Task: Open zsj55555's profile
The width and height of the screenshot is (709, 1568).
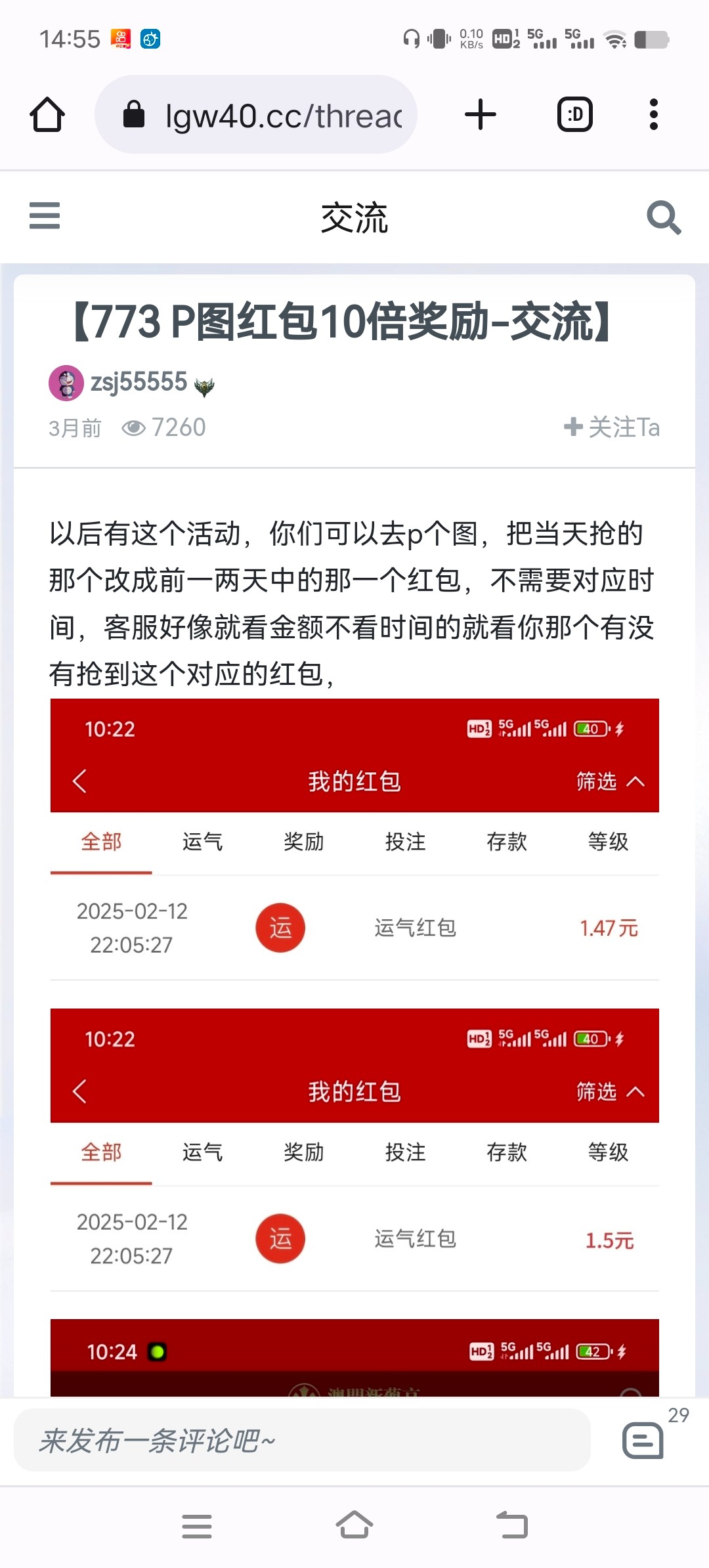Action: point(138,382)
